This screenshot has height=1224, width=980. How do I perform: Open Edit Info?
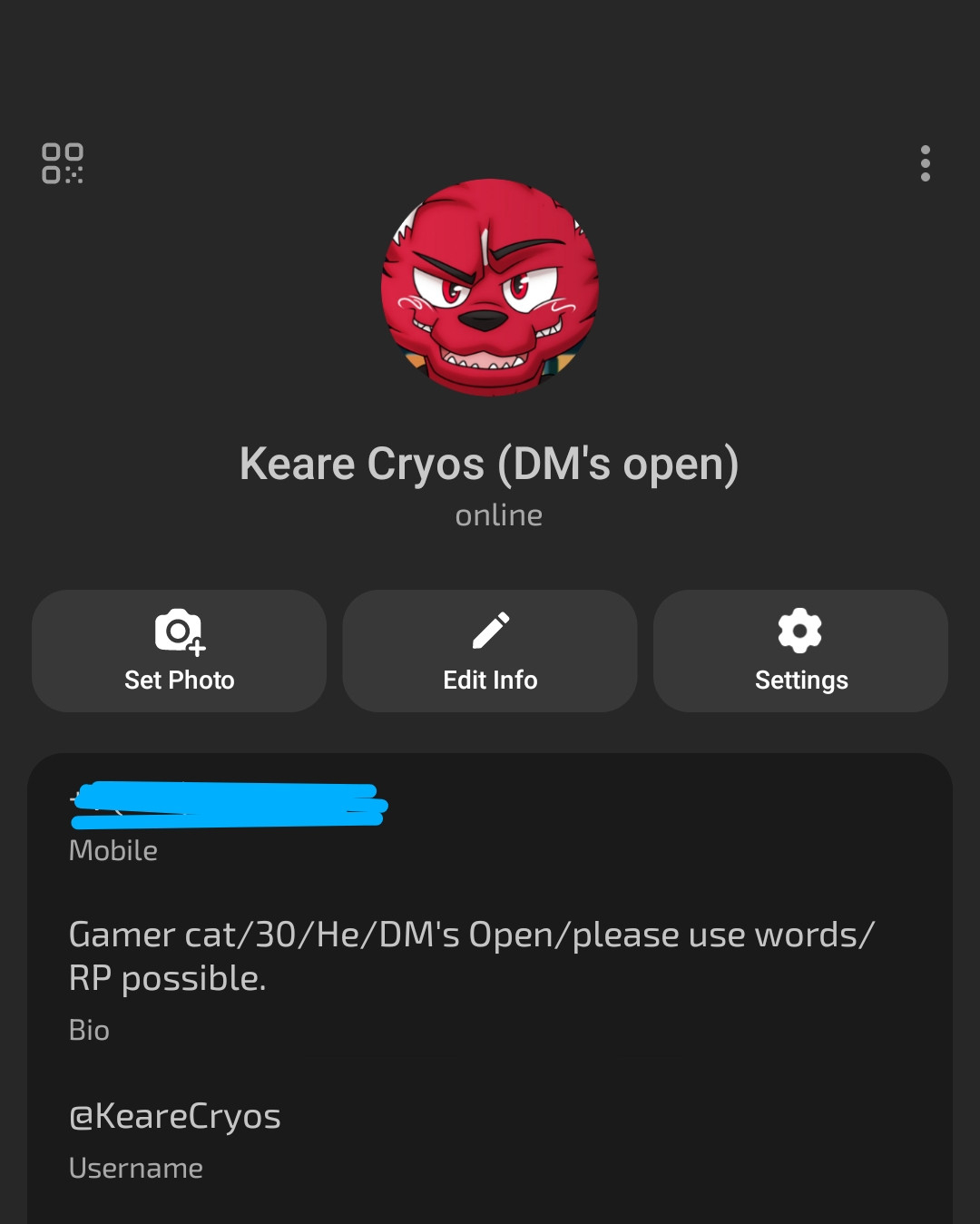pos(490,651)
